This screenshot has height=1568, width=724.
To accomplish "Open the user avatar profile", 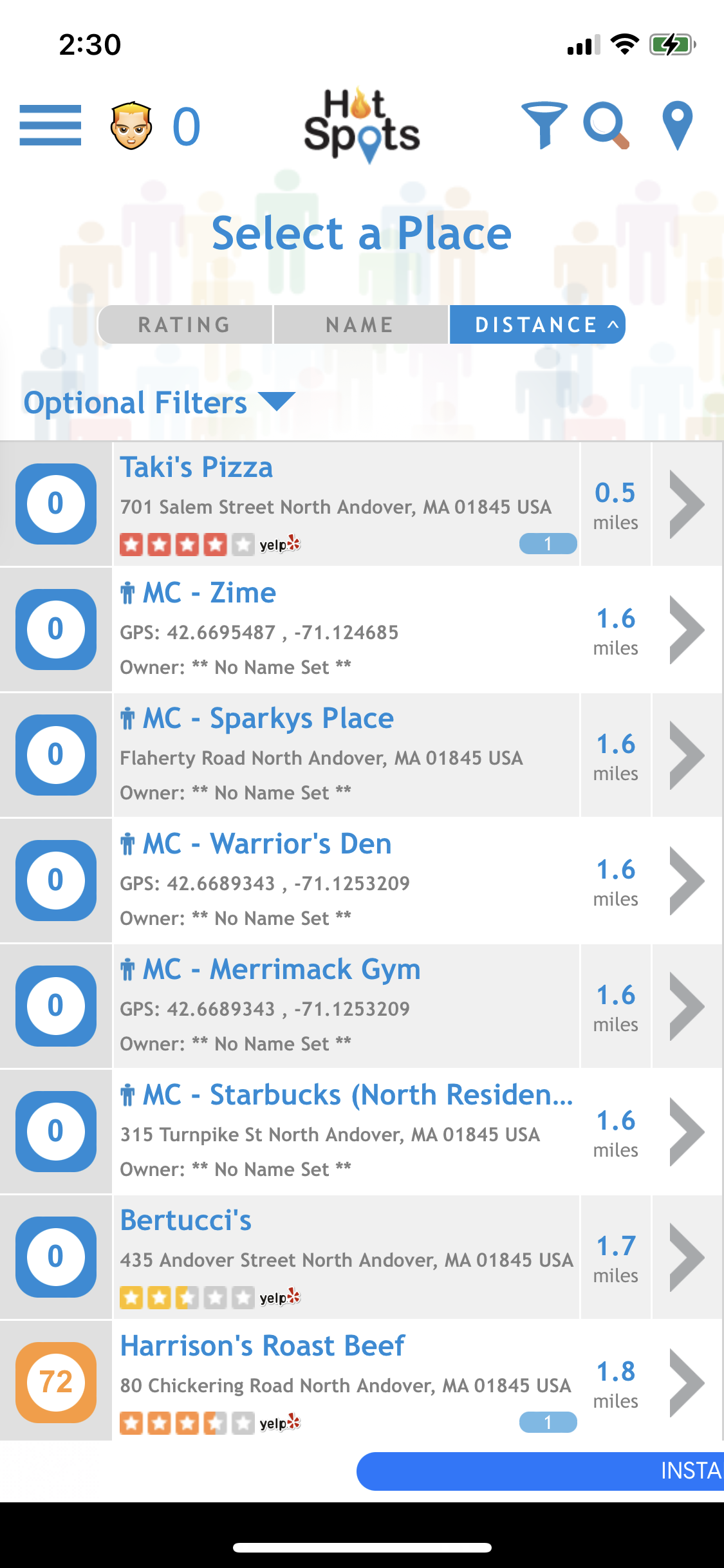I will (x=131, y=126).
